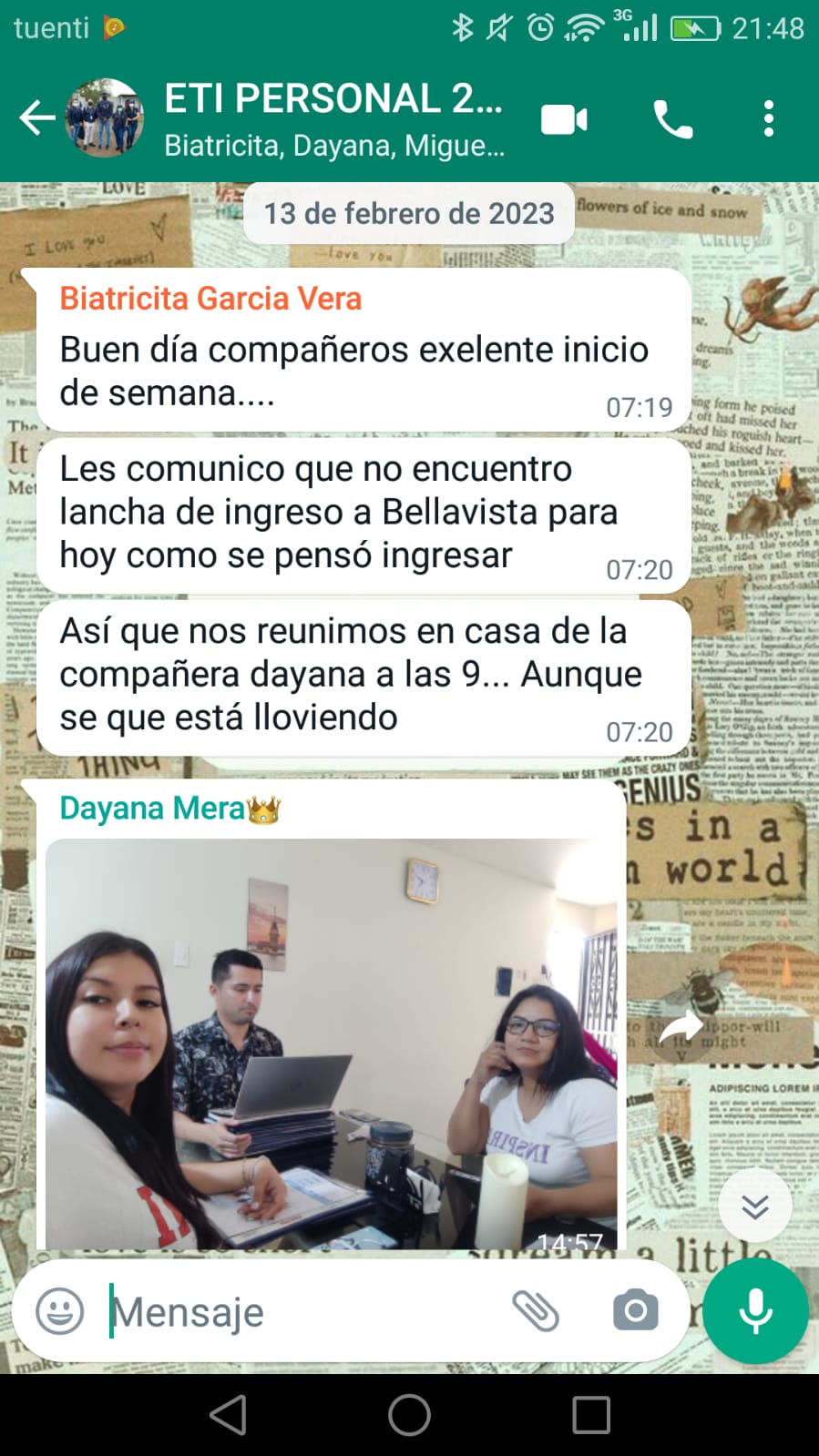Jump to the latest messages
This screenshot has height=1456, width=819.
[754, 1206]
